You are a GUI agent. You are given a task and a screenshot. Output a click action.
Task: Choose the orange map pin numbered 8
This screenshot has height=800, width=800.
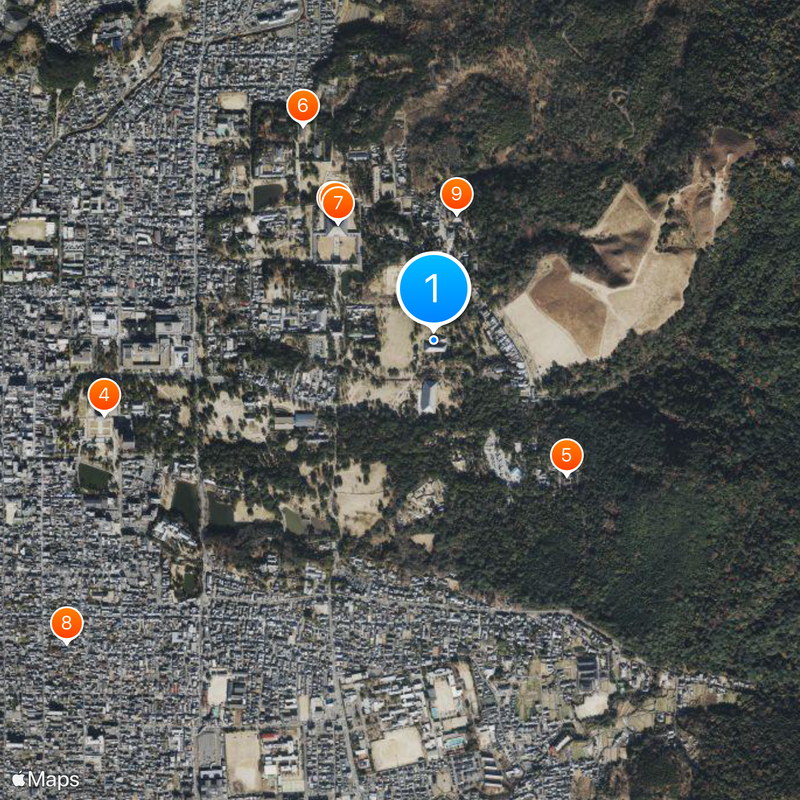pos(66,624)
